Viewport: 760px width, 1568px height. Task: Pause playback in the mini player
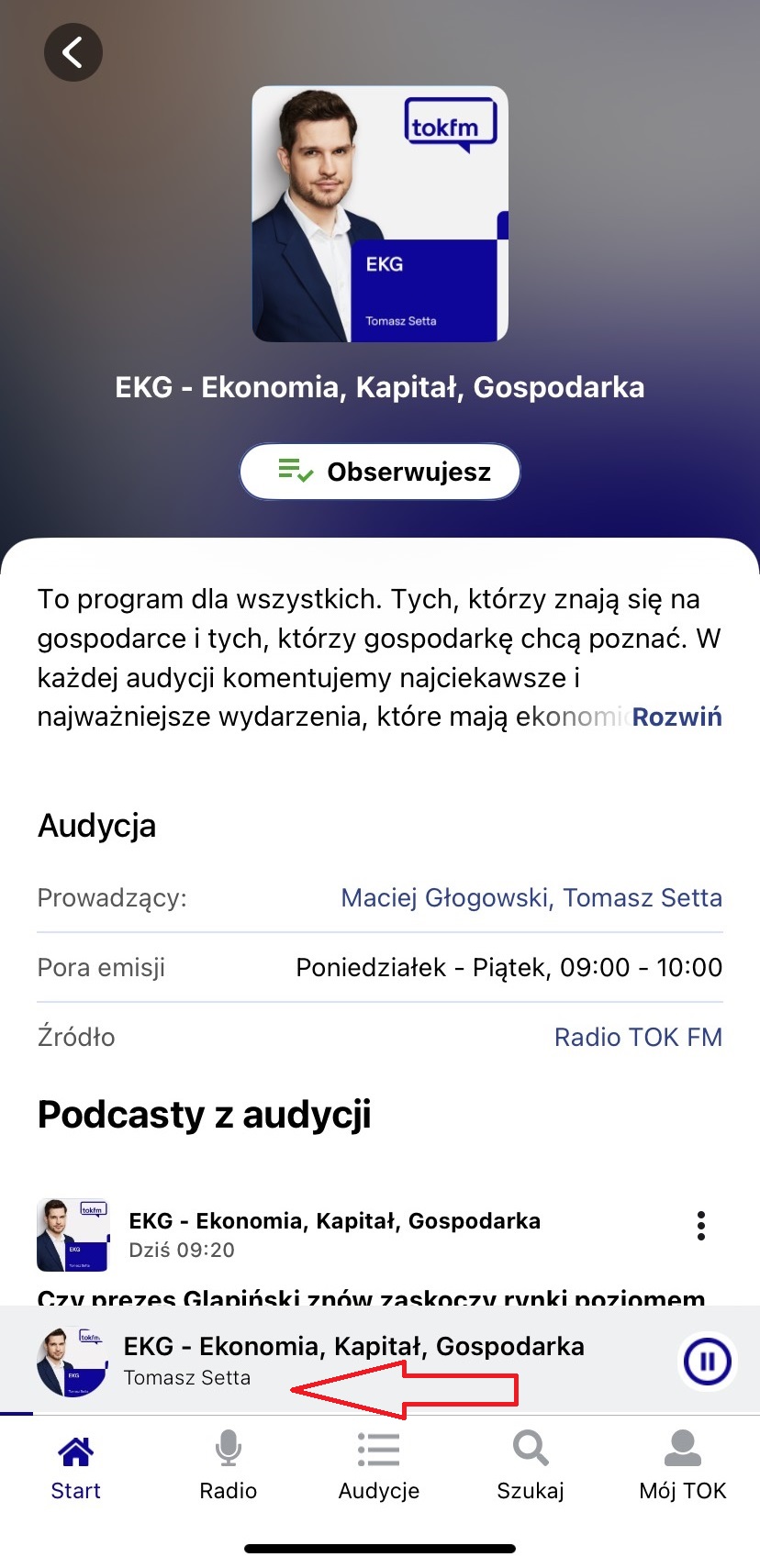[707, 1361]
